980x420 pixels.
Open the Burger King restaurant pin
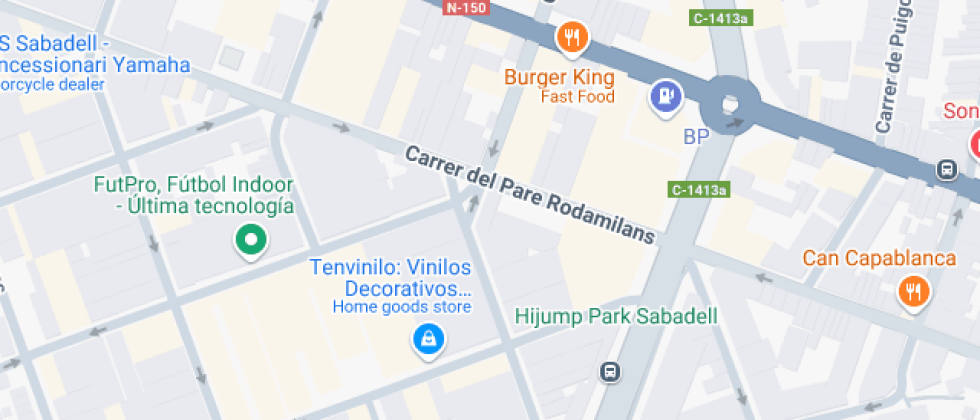[571, 38]
